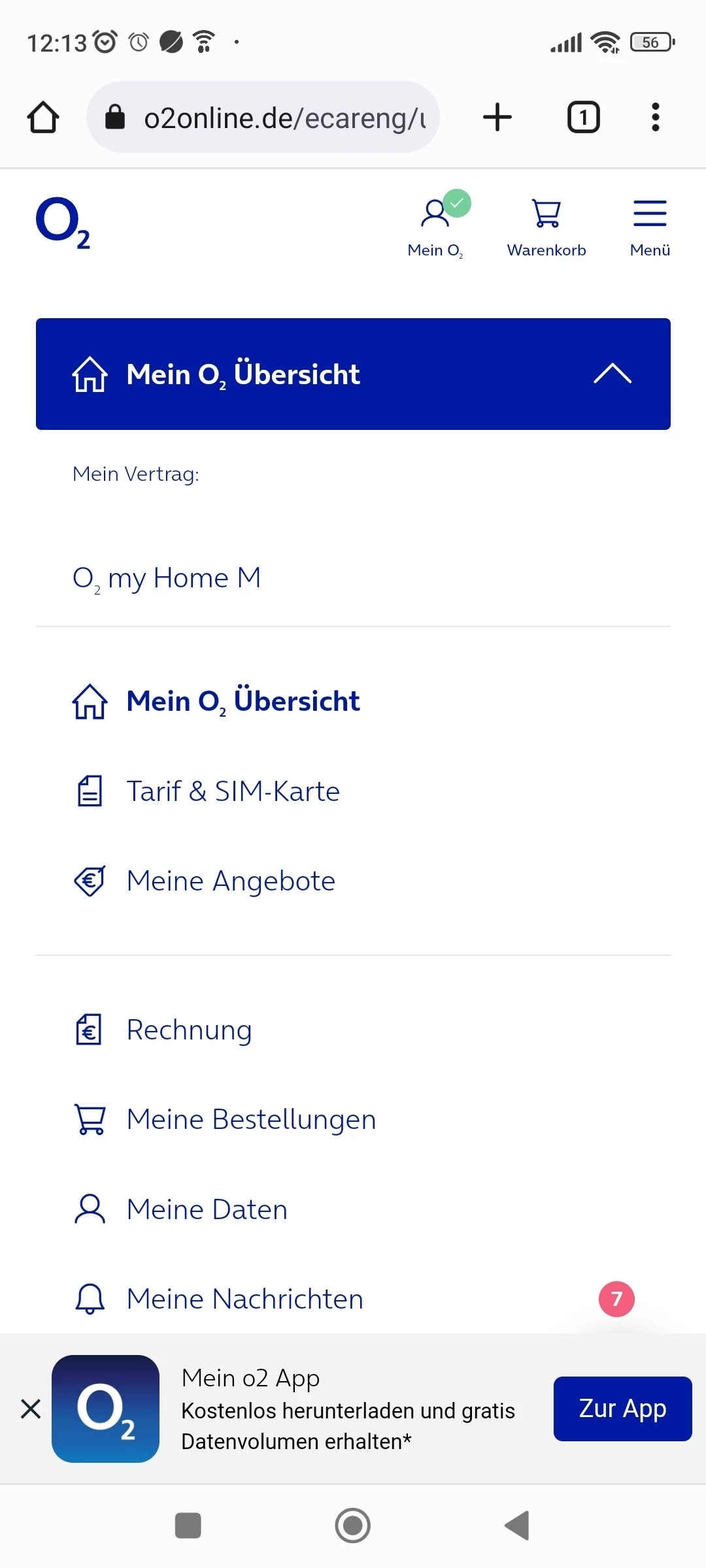This screenshot has width=706, height=1568.
Task: Show recent apps from the navigation bar
Action: (188, 1526)
